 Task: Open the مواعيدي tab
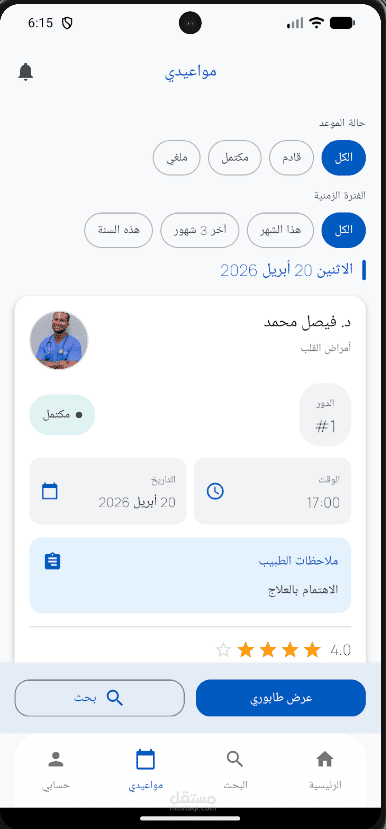pos(145,771)
